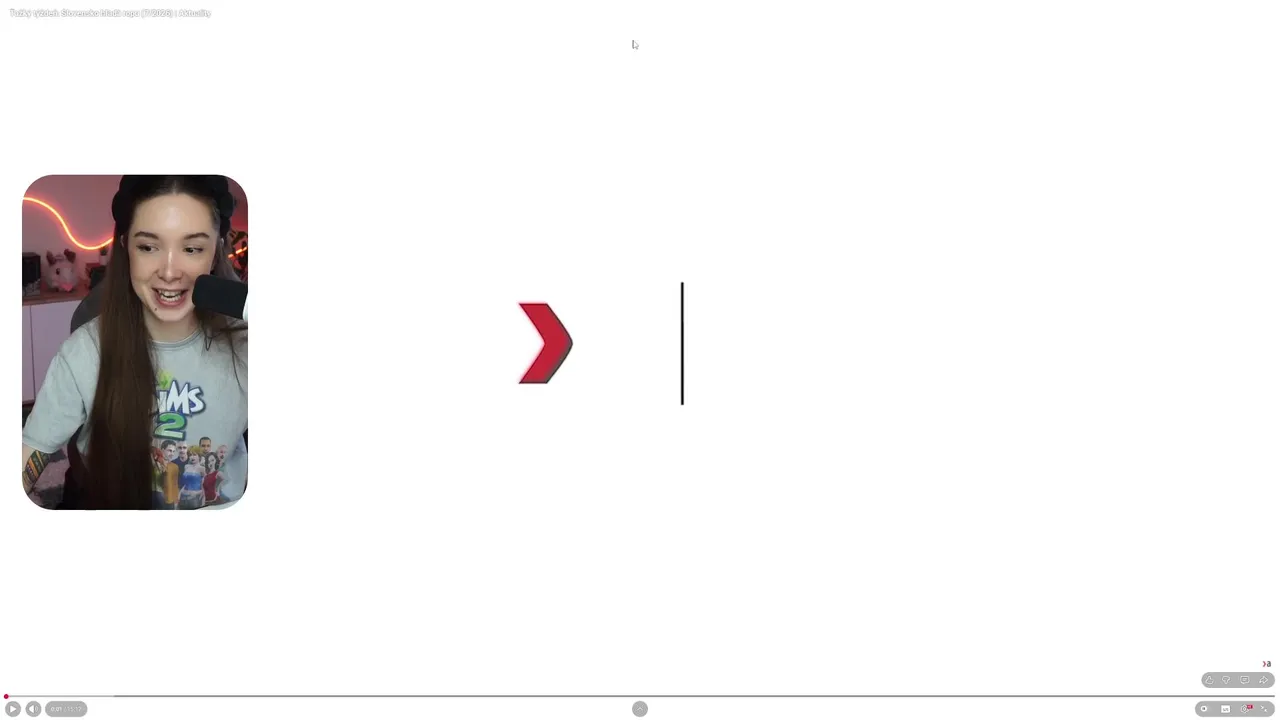Image resolution: width=1280 pixels, height=720 pixels.
Task: Dislike this video
Action: (1226, 680)
